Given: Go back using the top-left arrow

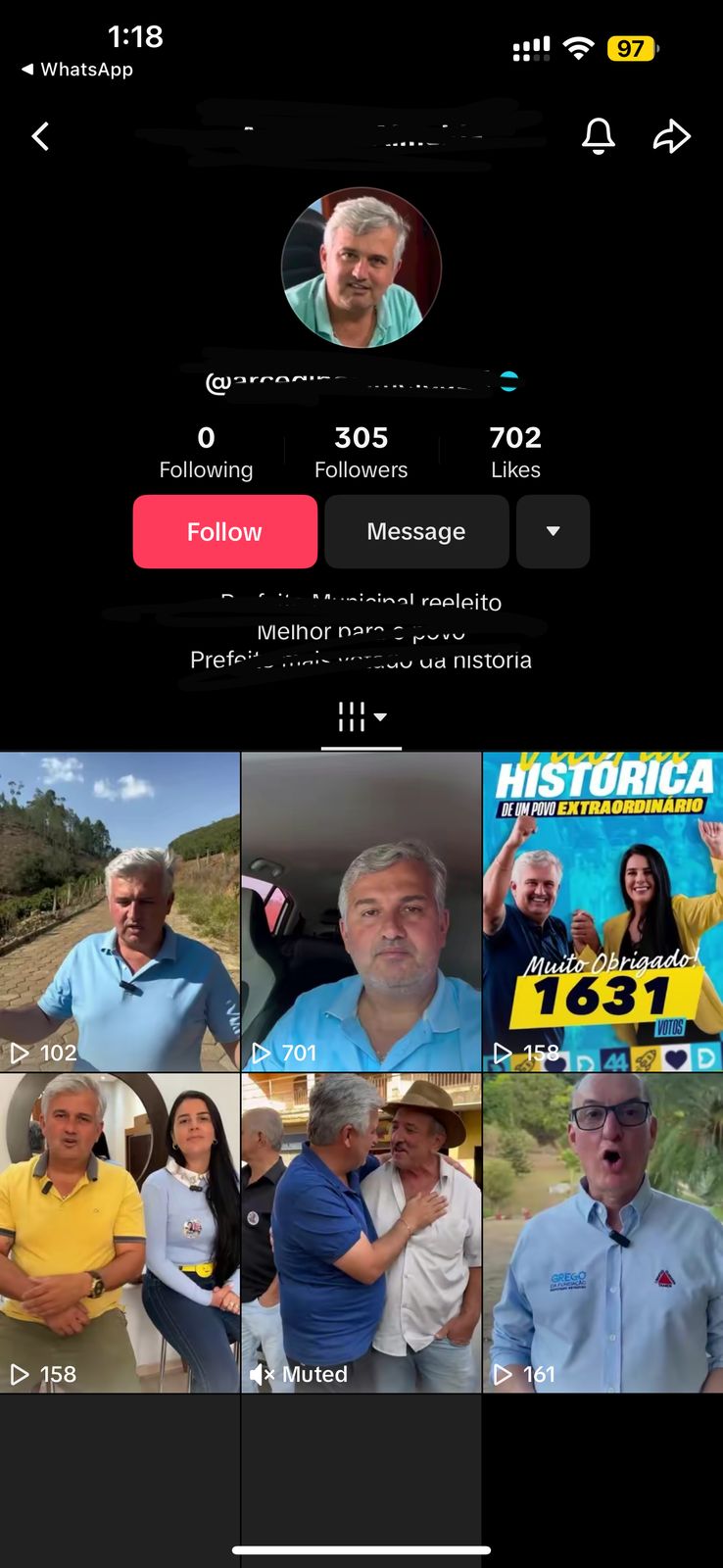Looking at the screenshot, I should click(40, 136).
